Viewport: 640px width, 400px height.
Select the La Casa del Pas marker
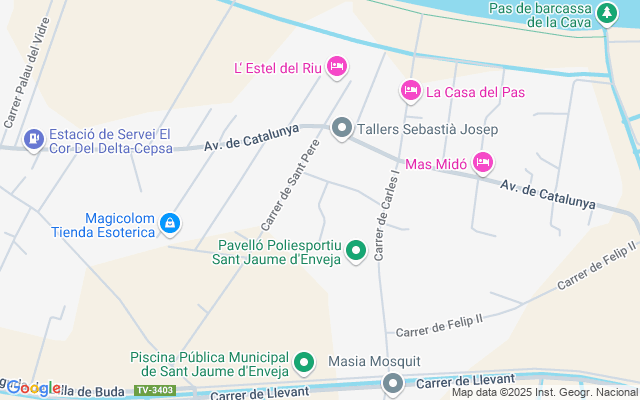[410, 92]
